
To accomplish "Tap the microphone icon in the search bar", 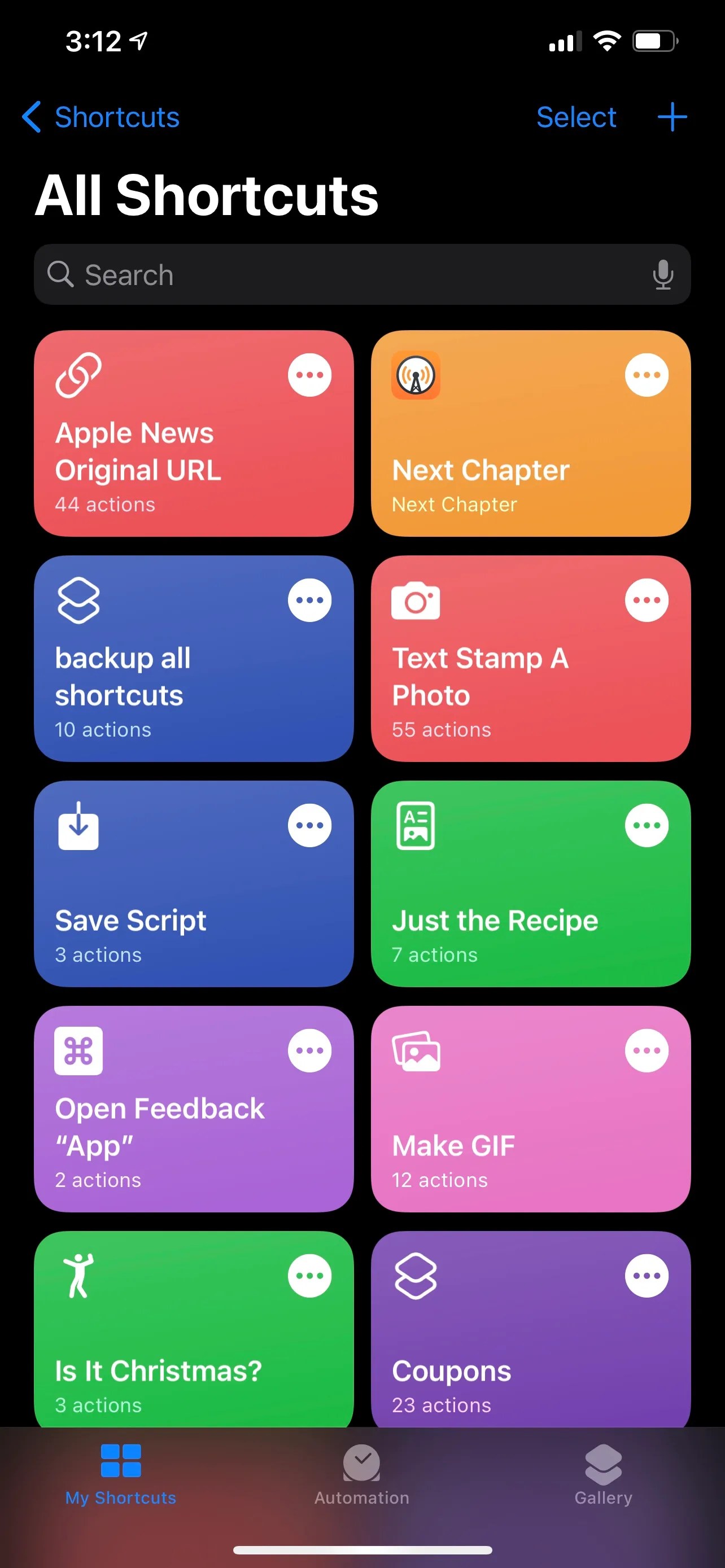I will pyautogui.click(x=663, y=274).
